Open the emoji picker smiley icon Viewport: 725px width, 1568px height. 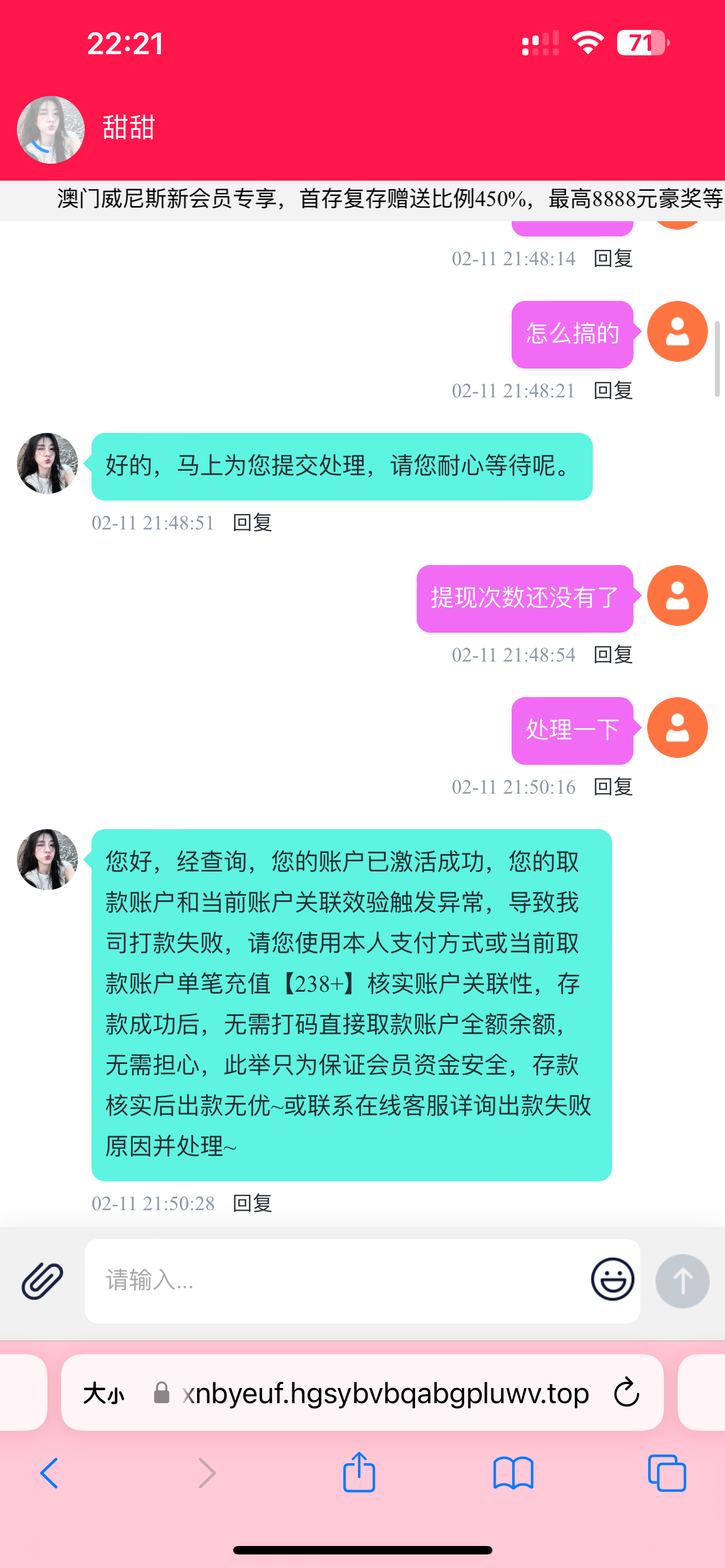[x=613, y=1280]
